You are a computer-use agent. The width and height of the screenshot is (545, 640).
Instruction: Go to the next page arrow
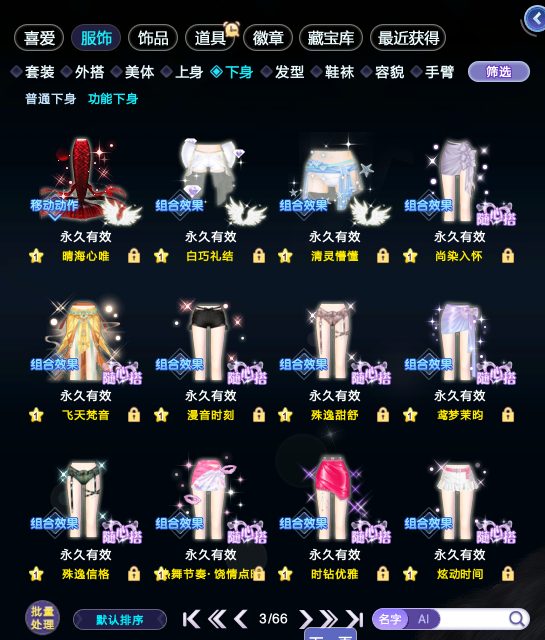click(305, 619)
